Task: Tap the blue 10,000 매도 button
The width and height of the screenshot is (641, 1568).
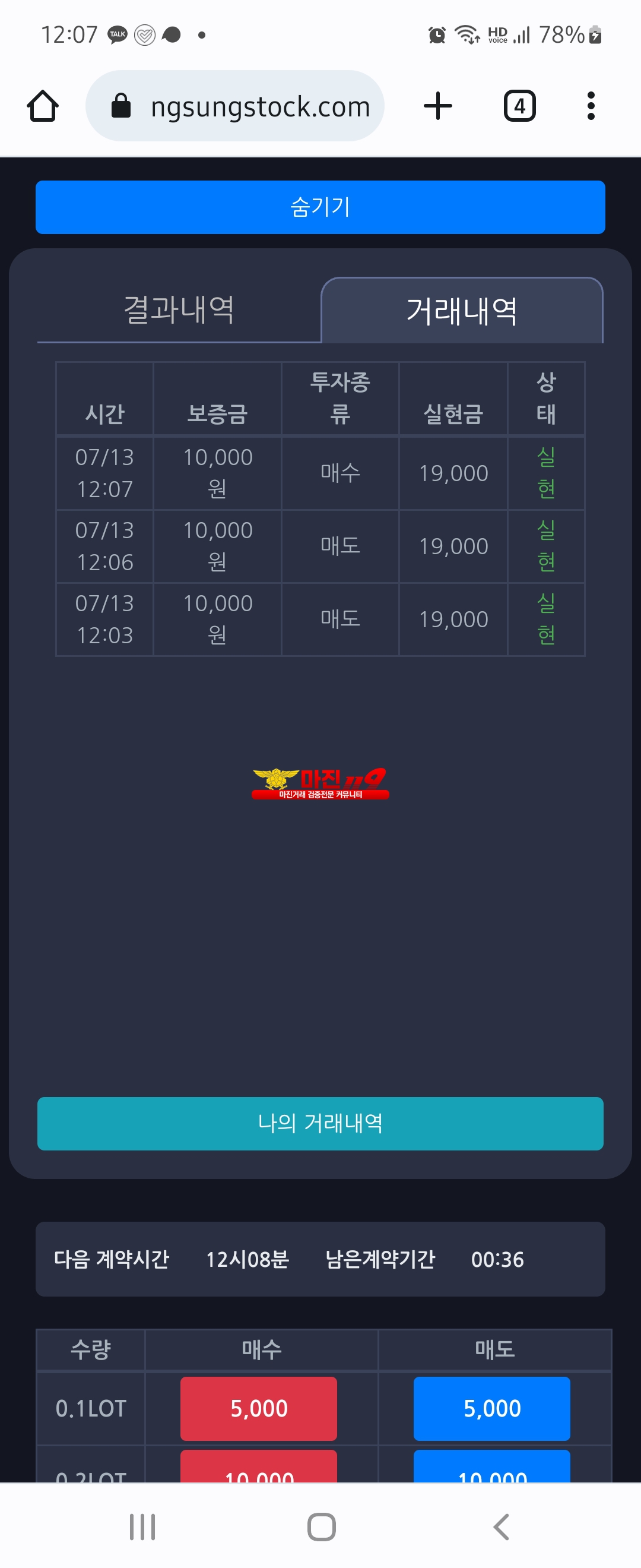Action: [491, 1468]
